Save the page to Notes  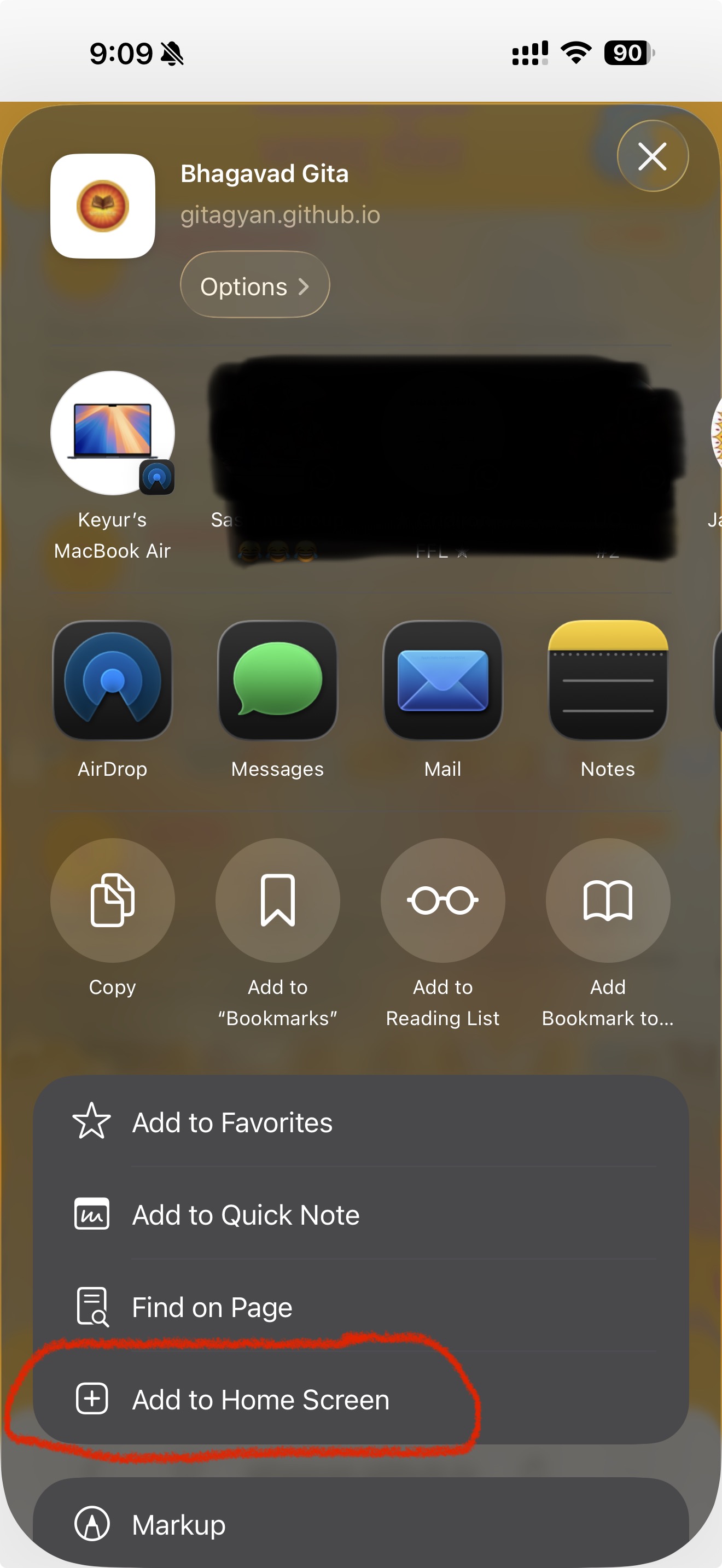click(608, 681)
